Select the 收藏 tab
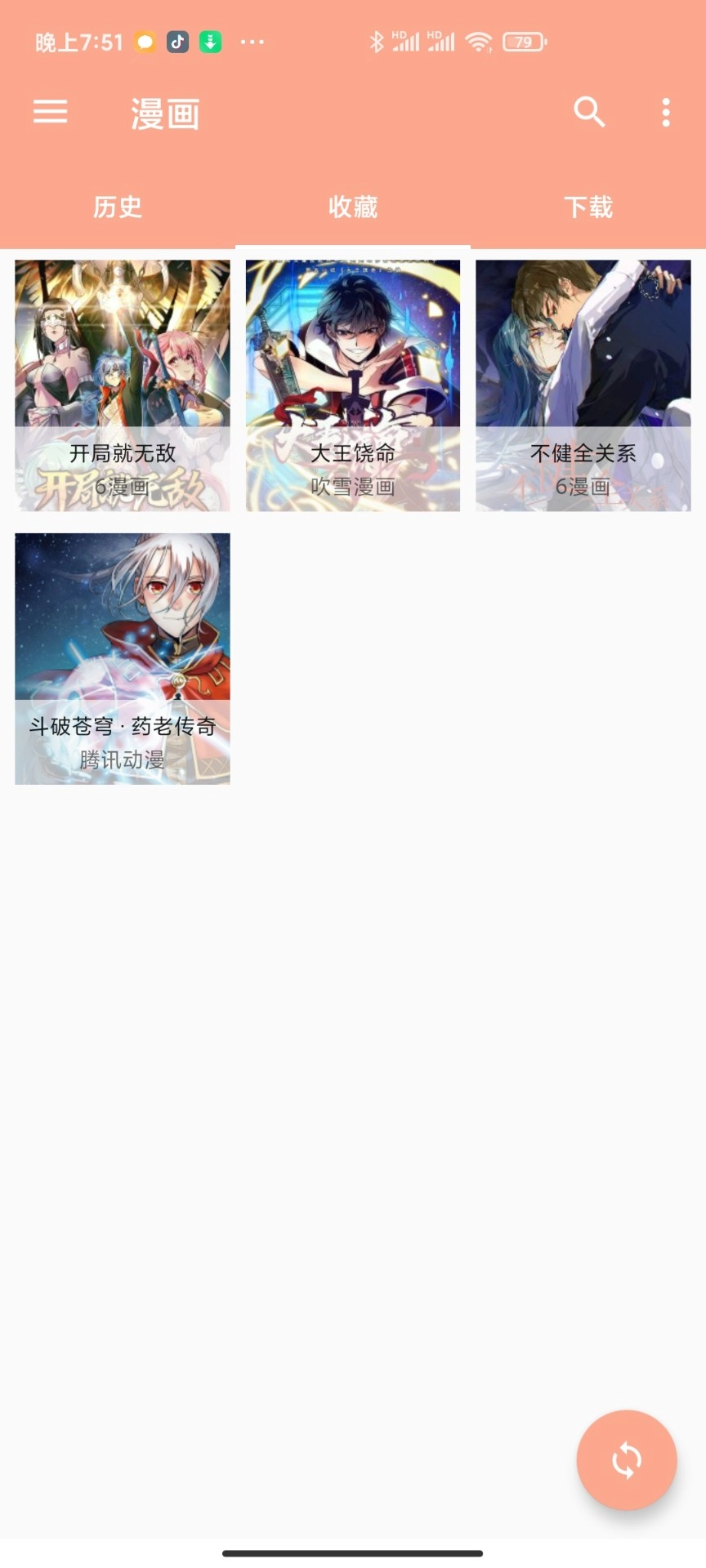Image resolution: width=706 pixels, height=1568 pixels. pyautogui.click(x=353, y=207)
